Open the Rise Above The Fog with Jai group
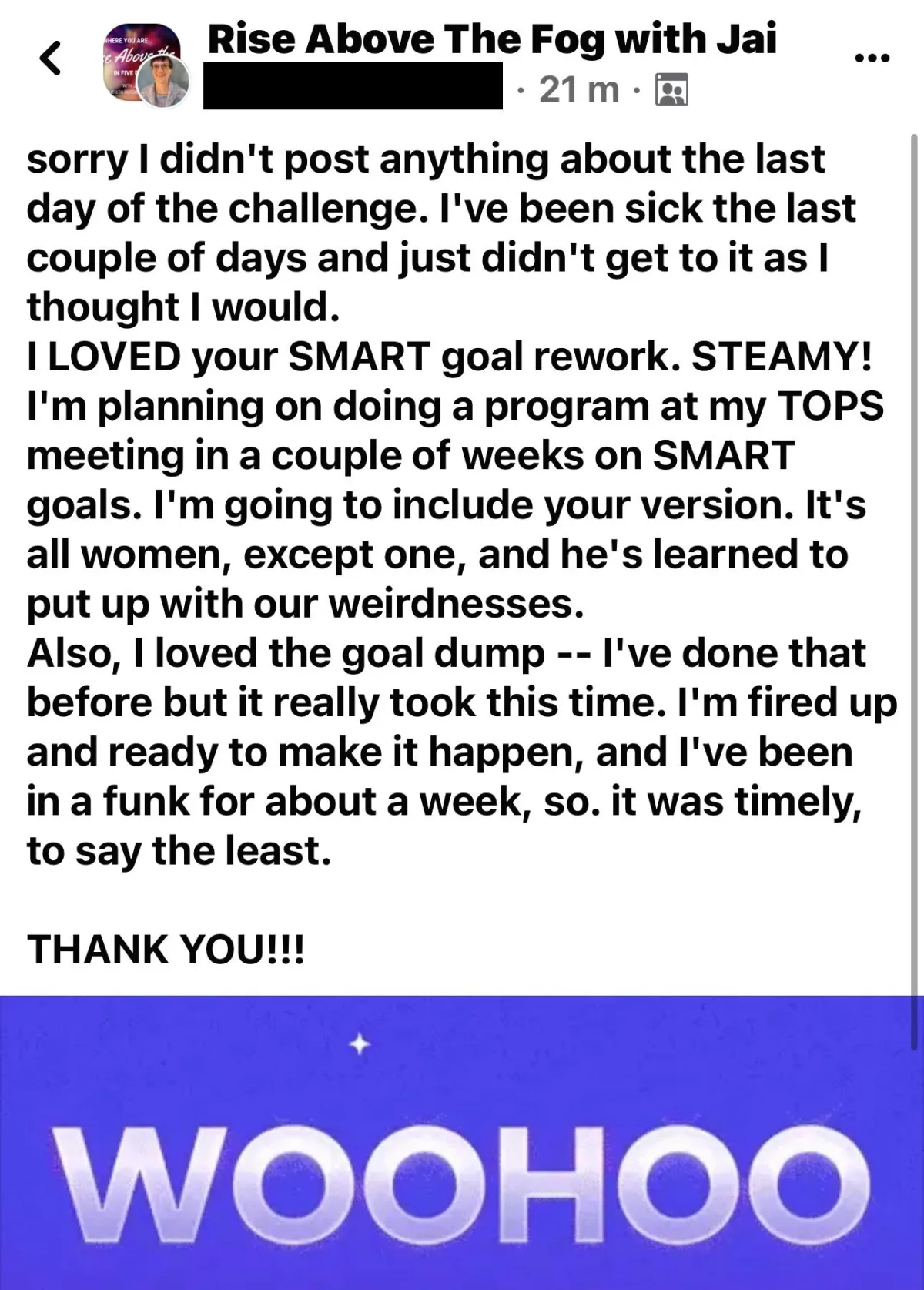 tap(492, 39)
